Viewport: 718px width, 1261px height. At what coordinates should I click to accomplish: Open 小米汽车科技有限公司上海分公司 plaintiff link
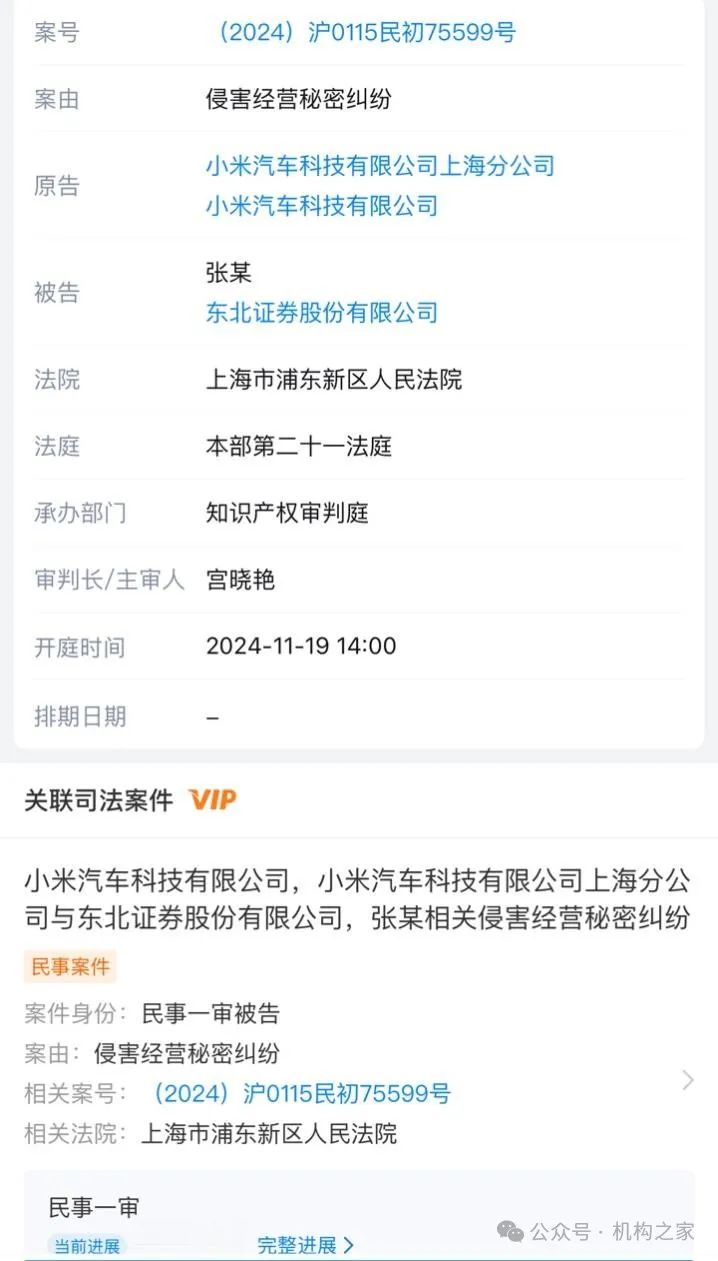pos(380,166)
